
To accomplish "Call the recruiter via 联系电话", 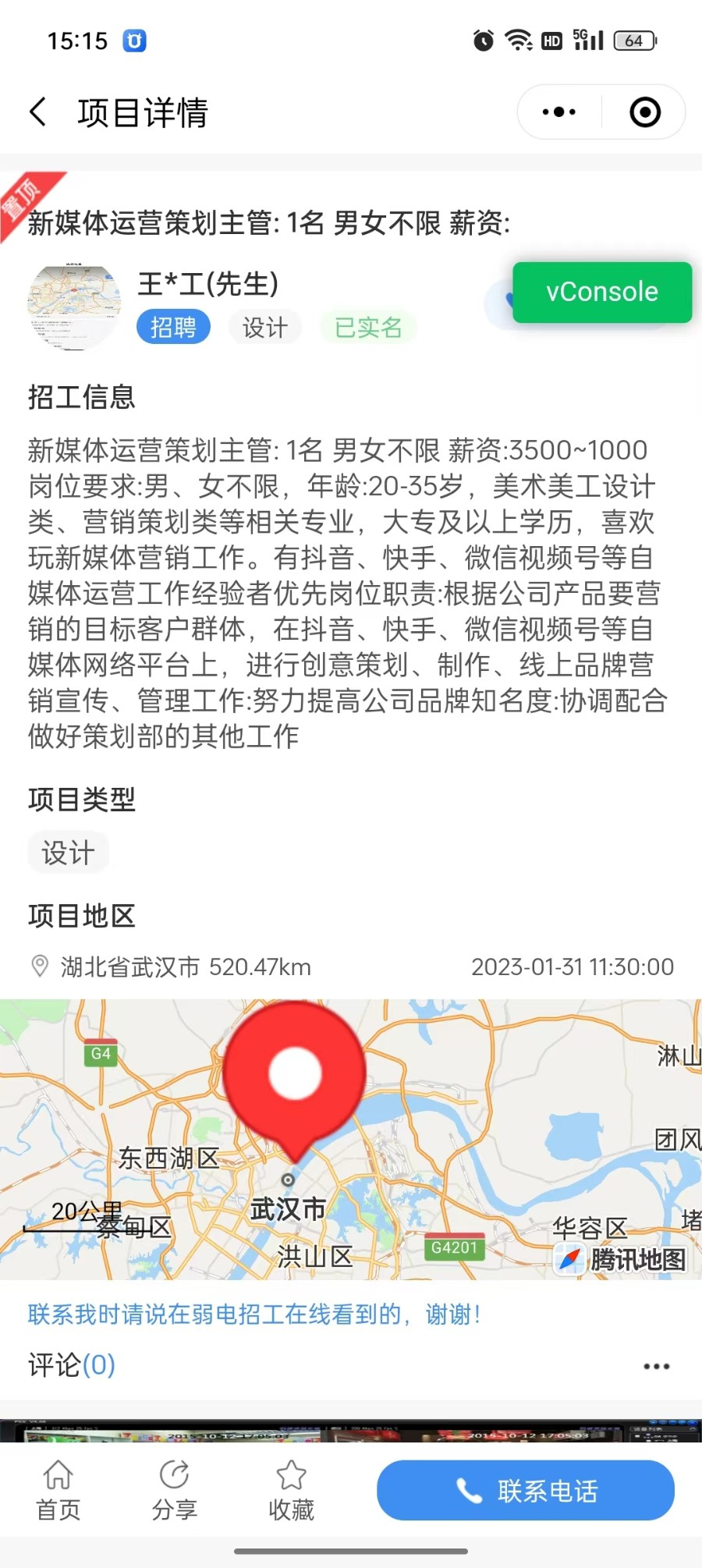I will point(526,1490).
